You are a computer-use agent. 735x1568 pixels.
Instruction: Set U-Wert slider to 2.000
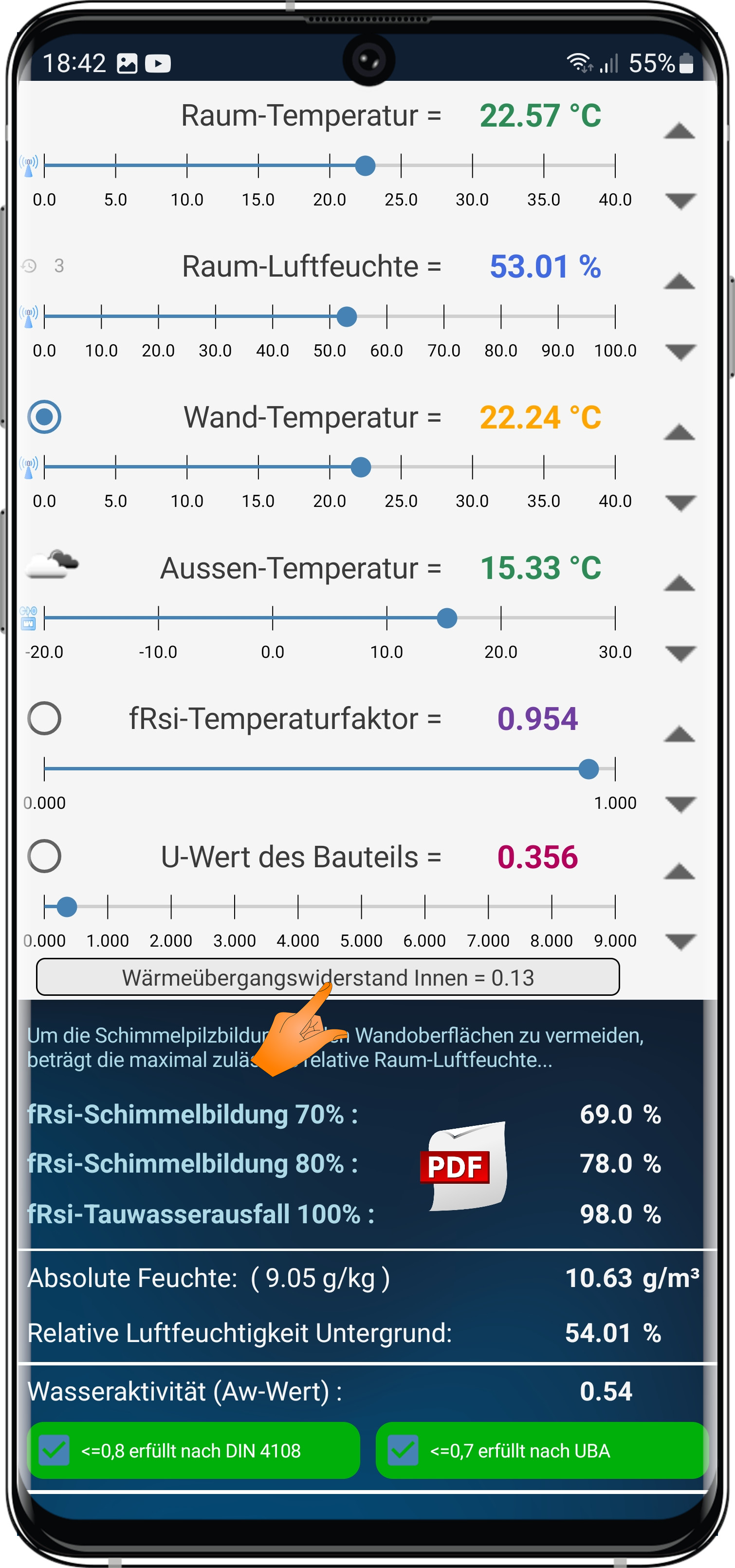171,907
